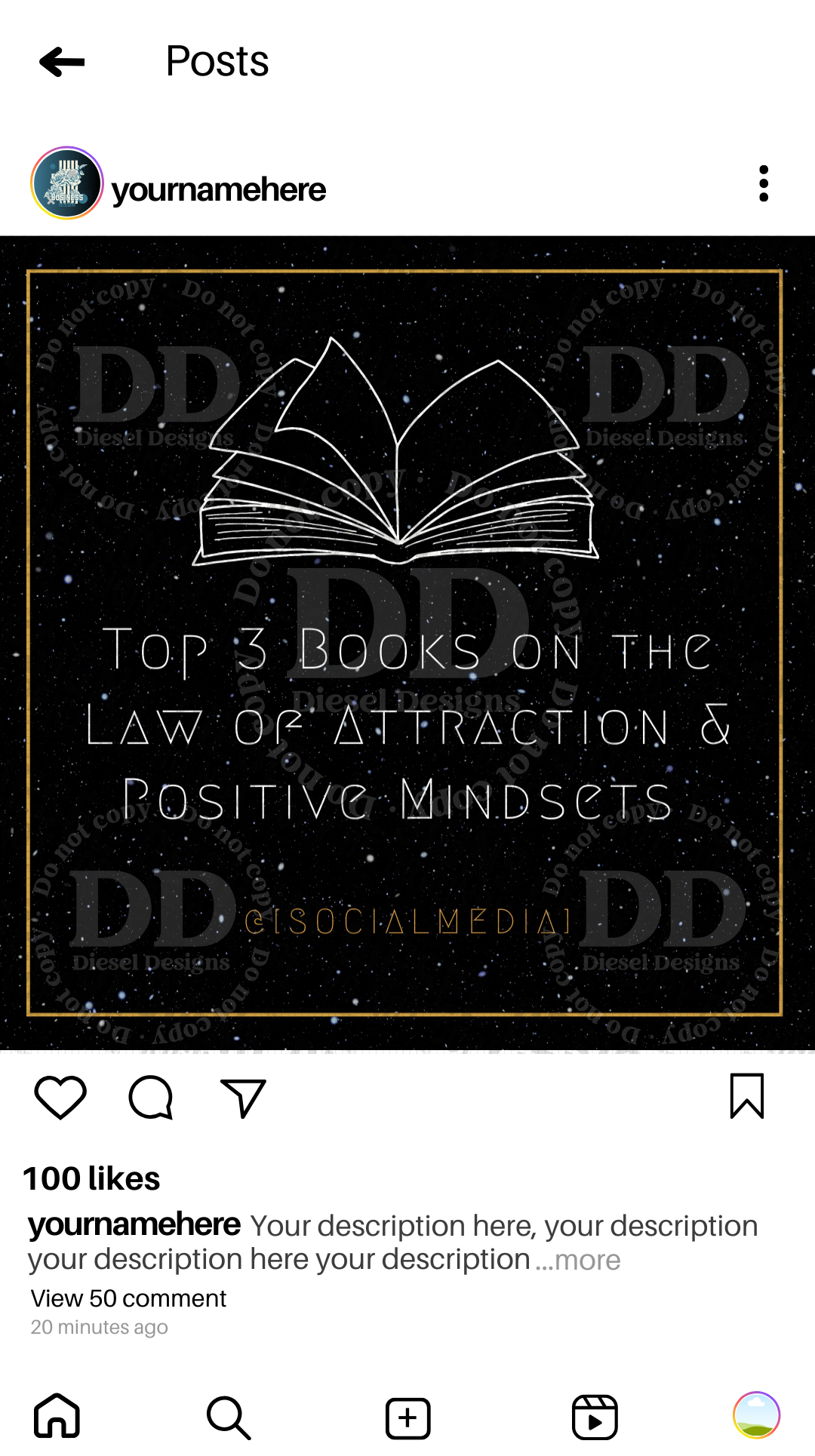The width and height of the screenshot is (815, 1456).
Task: Share the post via the paper plane icon
Action: click(x=241, y=1098)
